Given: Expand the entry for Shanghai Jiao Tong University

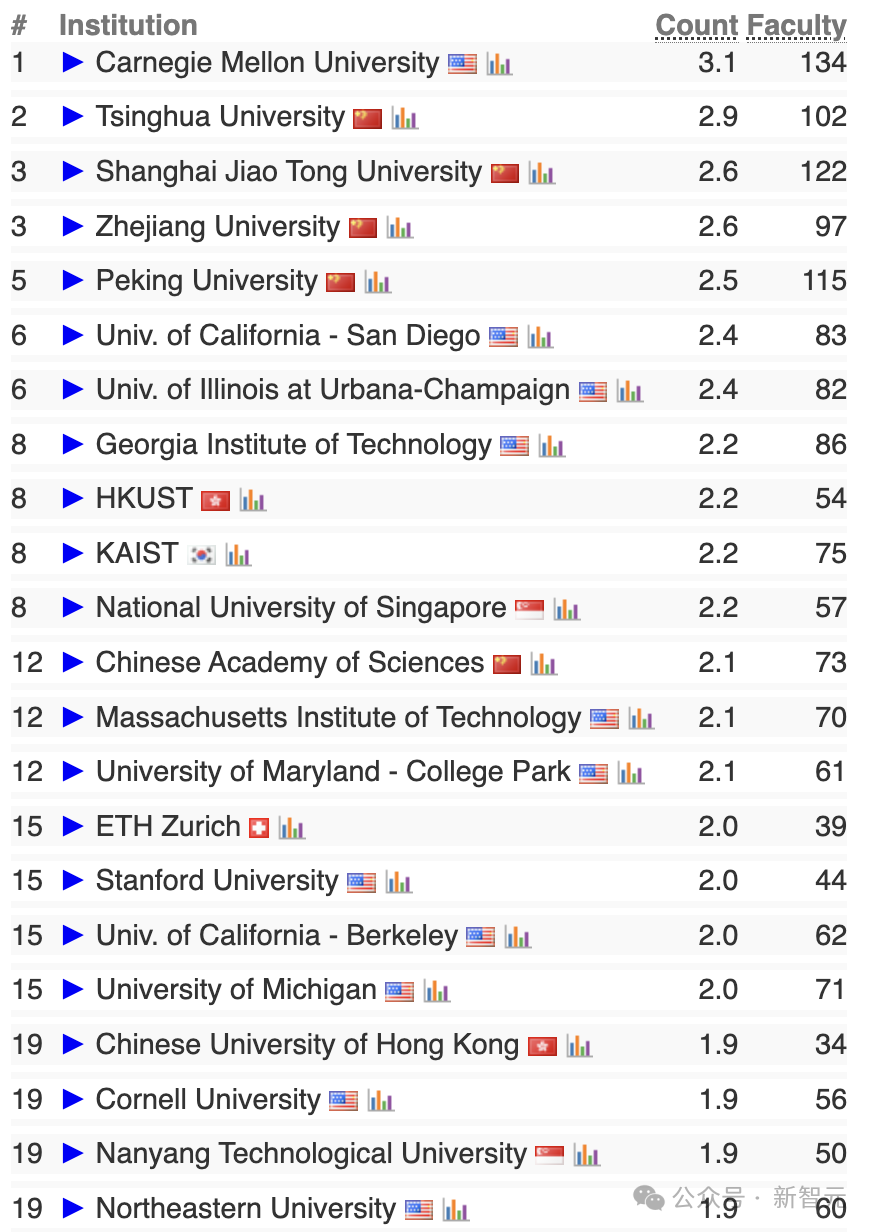Looking at the screenshot, I should pos(73,172).
